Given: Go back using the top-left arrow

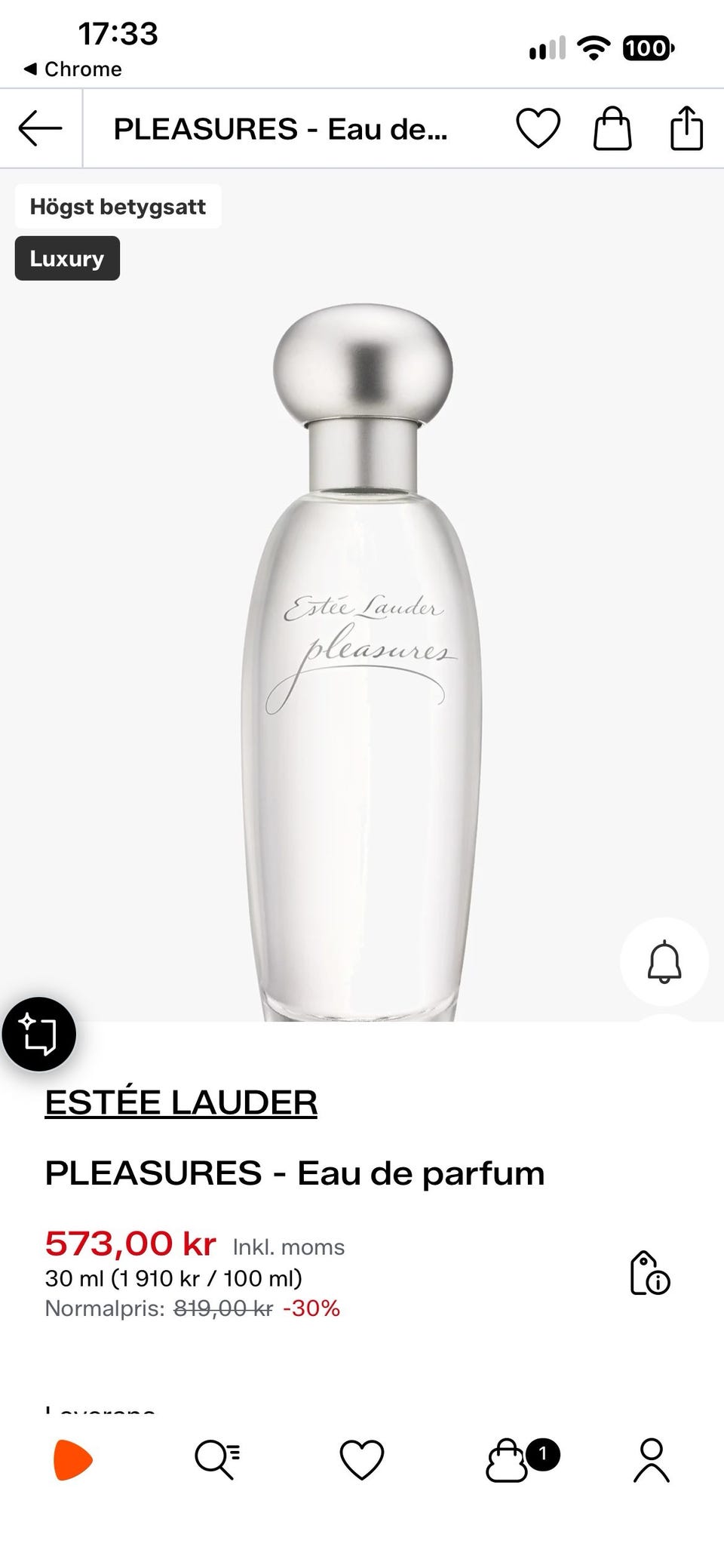Looking at the screenshot, I should [40, 128].
